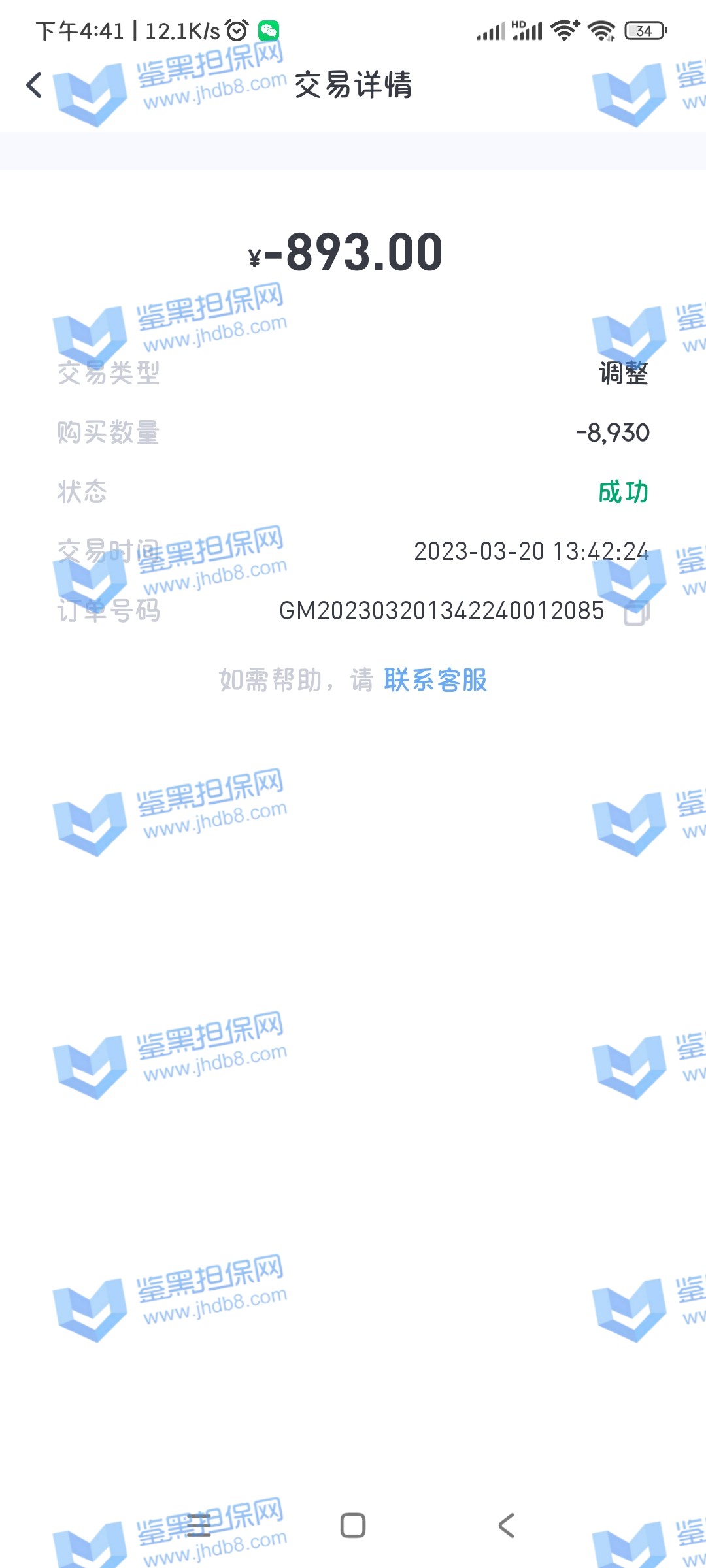This screenshot has height=1568, width=706.
Task: Open recent apps from navigation bar
Action: click(198, 1526)
